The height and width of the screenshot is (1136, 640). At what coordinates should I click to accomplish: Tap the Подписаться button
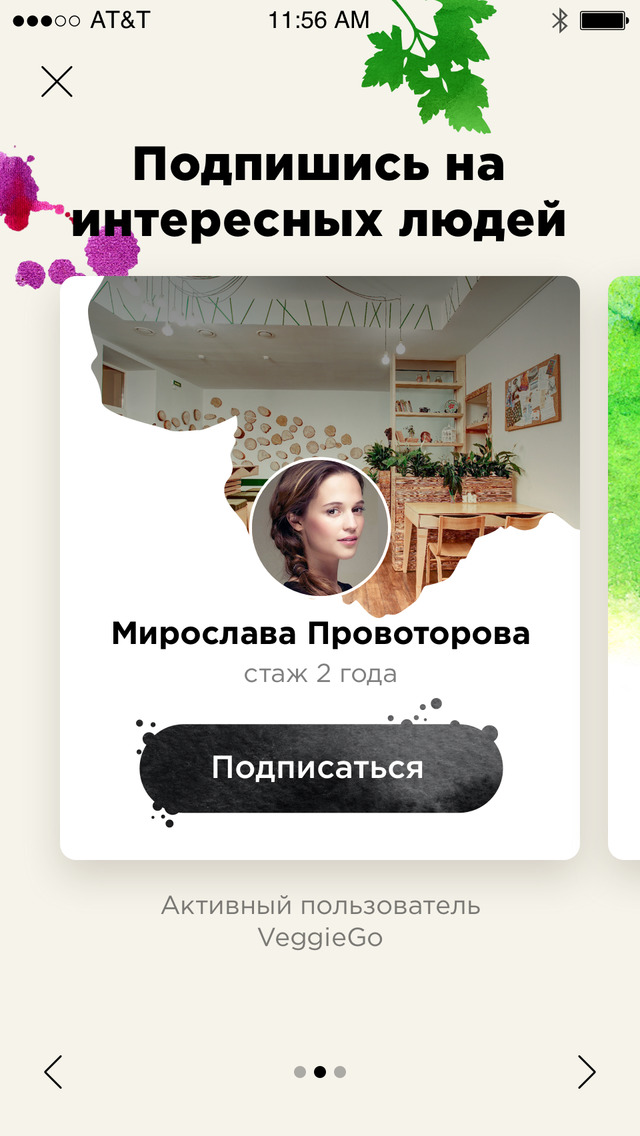320,768
